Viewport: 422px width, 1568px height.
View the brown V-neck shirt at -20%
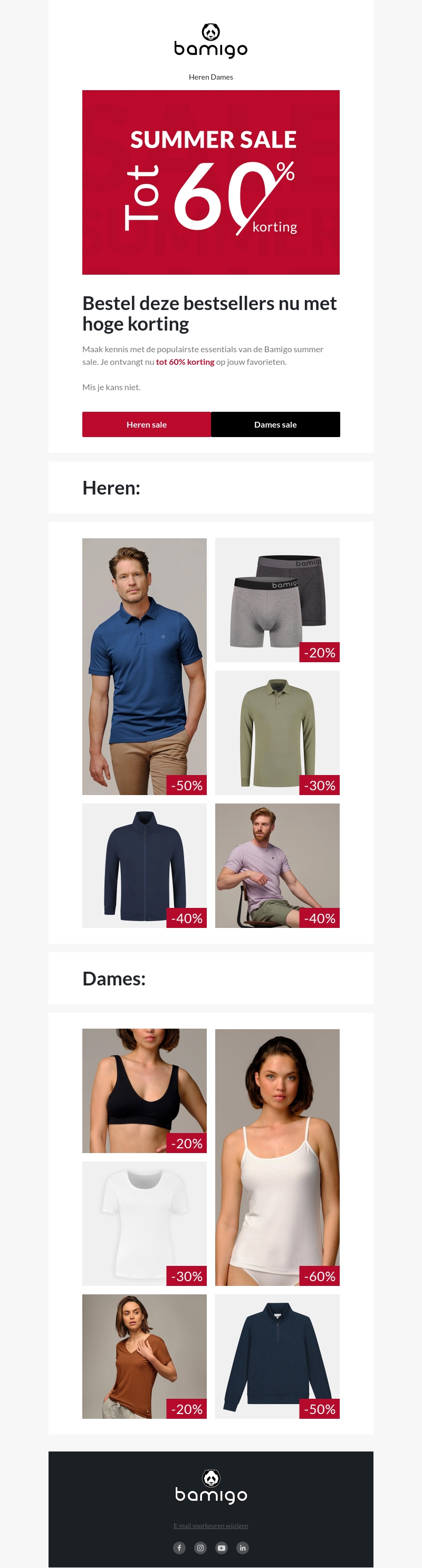[145, 1356]
